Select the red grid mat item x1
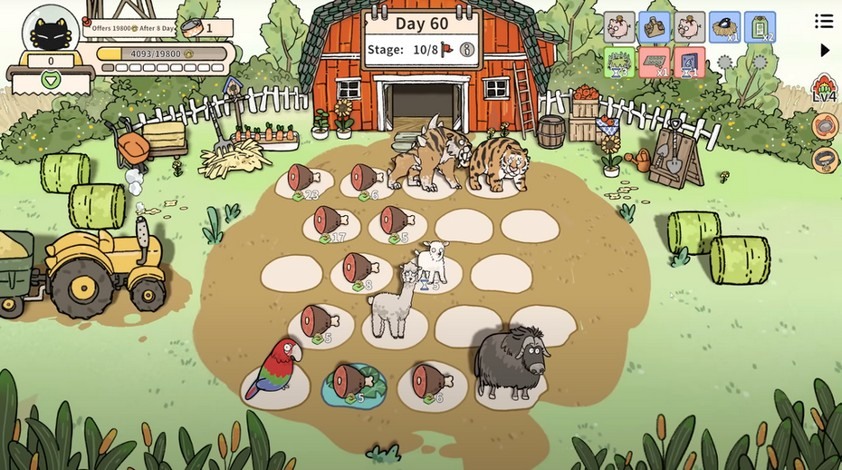The image size is (842, 470). [653, 63]
